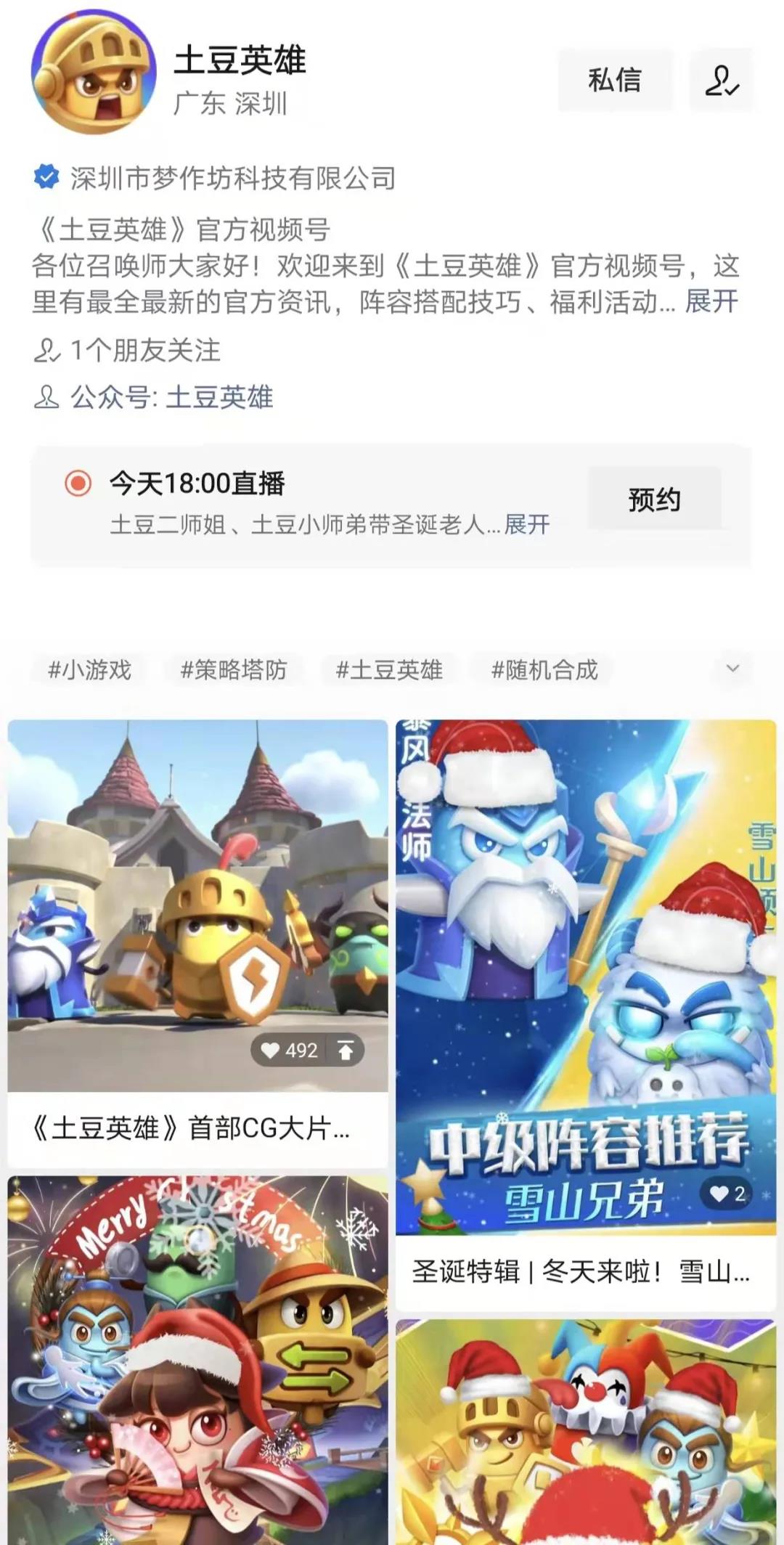Reserve the 18:00 livestream with 预约
The height and width of the screenshot is (1545, 784).
click(654, 500)
